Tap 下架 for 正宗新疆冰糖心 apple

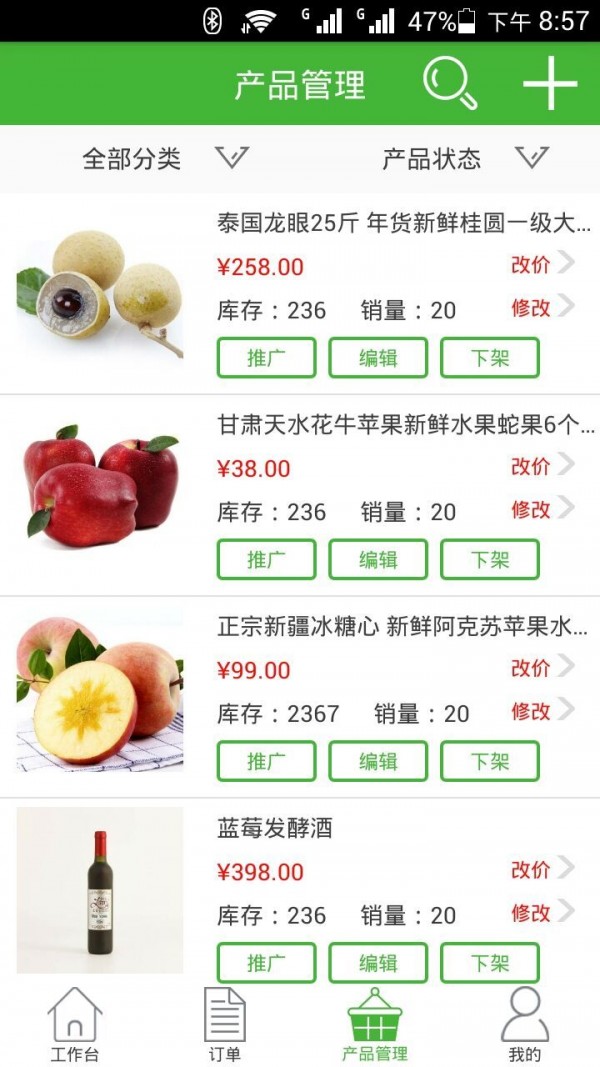[x=490, y=762]
